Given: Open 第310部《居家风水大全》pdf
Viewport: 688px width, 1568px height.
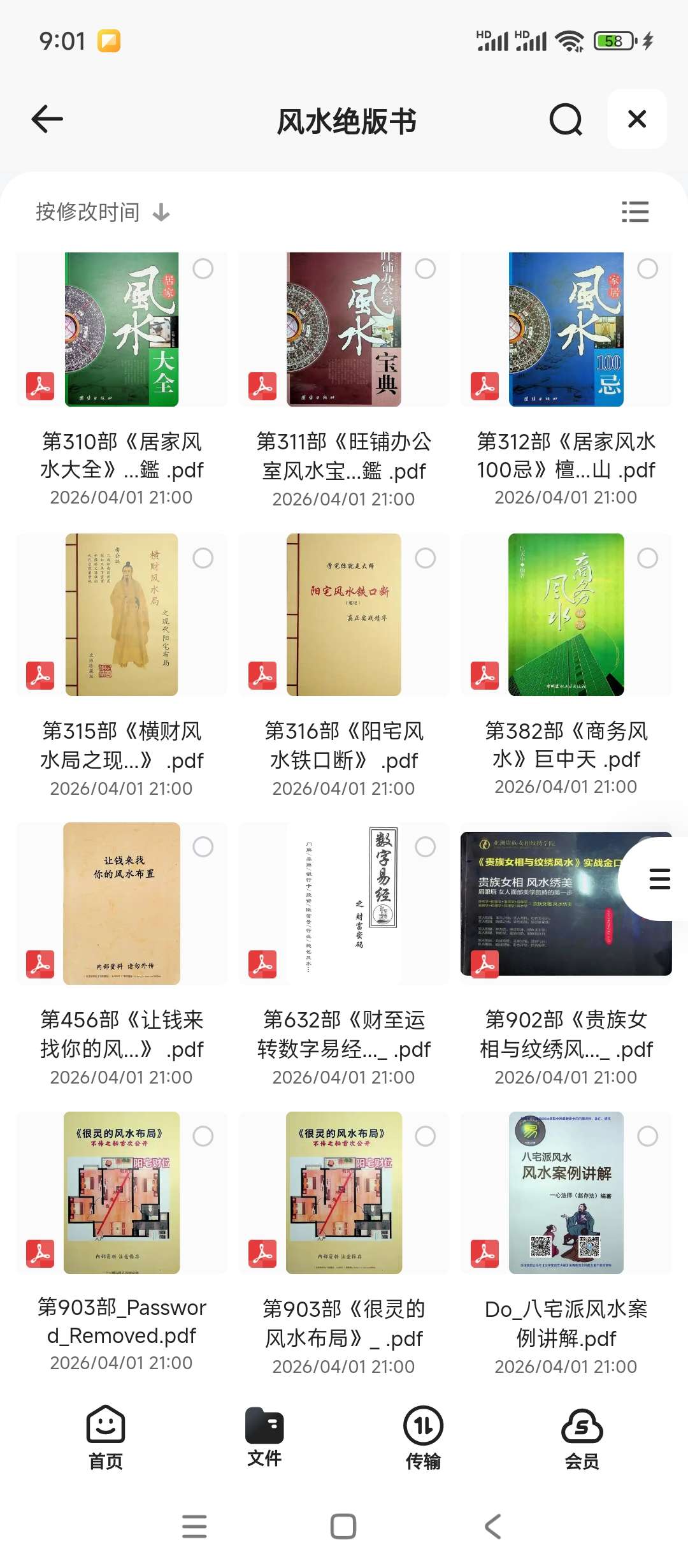Looking at the screenshot, I should 121,330.
